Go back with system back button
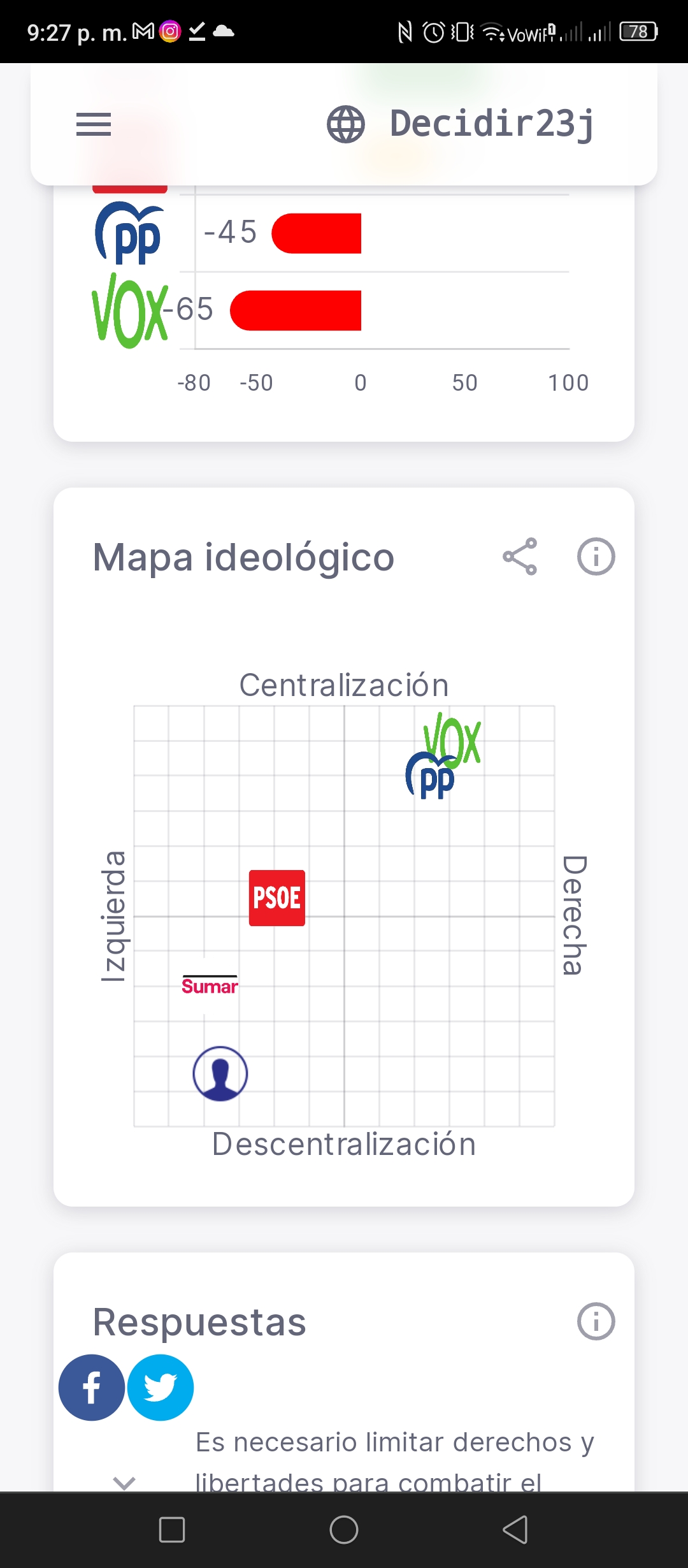688x1568 pixels. (515, 1529)
